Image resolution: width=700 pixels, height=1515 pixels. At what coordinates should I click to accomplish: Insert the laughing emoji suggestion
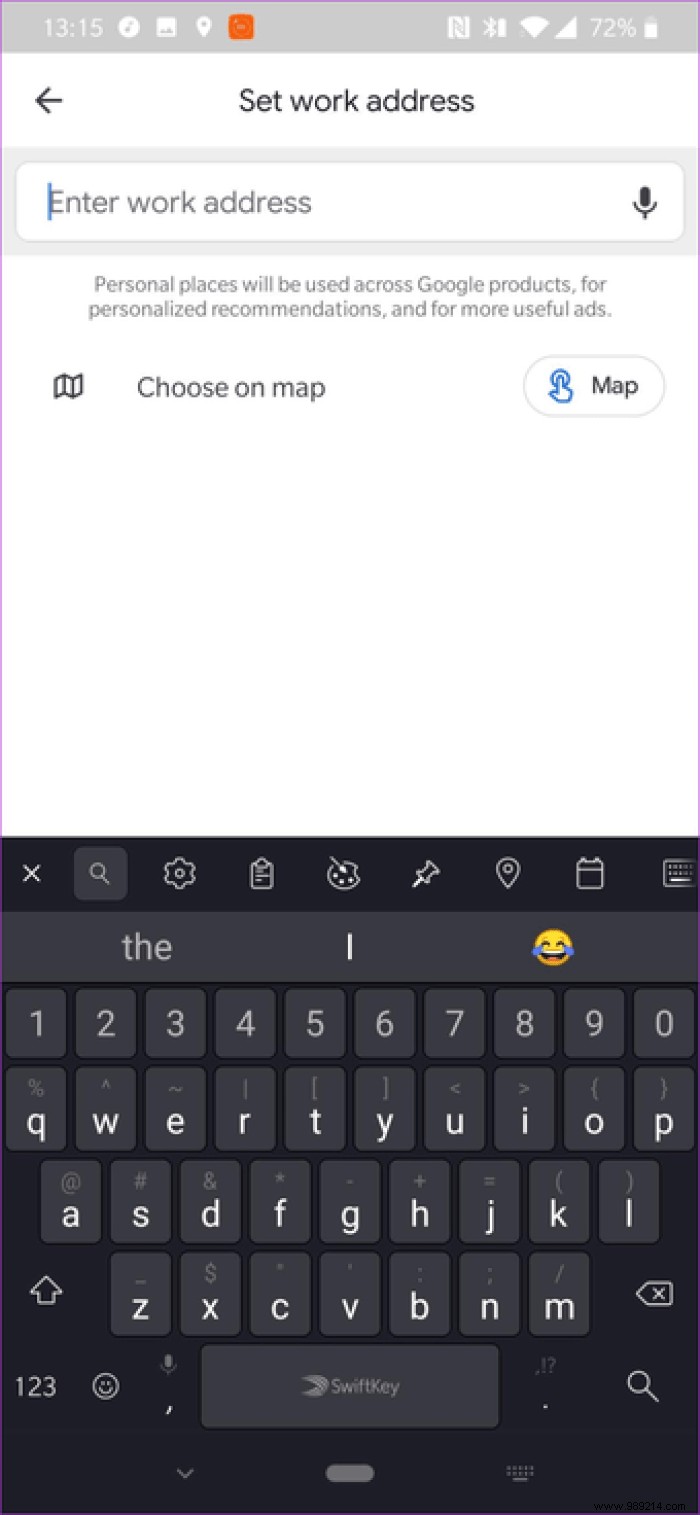552,946
